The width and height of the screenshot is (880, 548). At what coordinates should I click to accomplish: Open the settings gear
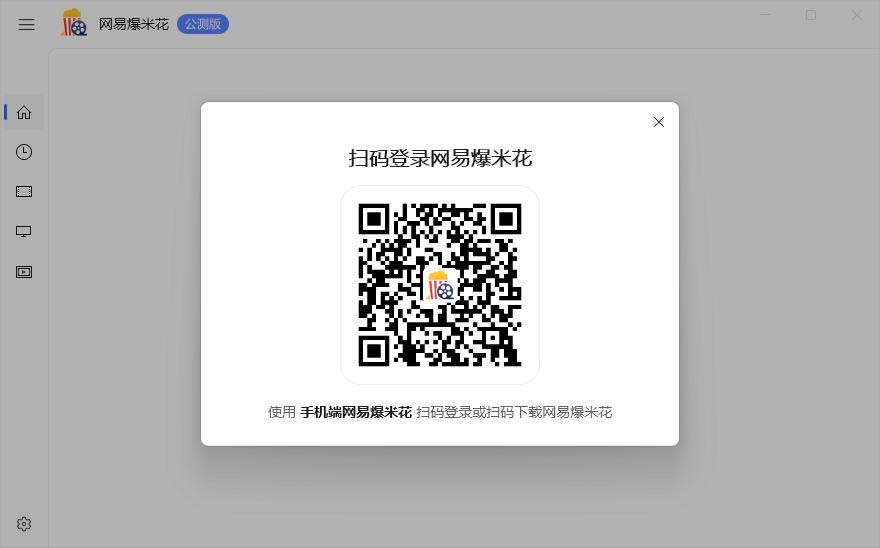point(24,524)
